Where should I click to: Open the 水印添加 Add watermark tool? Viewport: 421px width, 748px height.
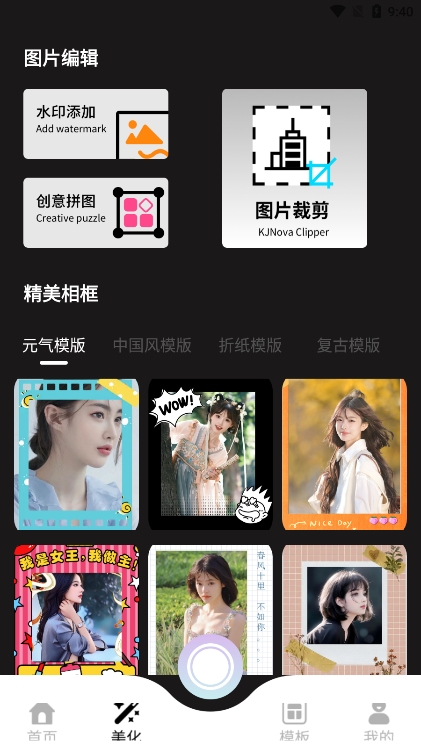(95, 124)
